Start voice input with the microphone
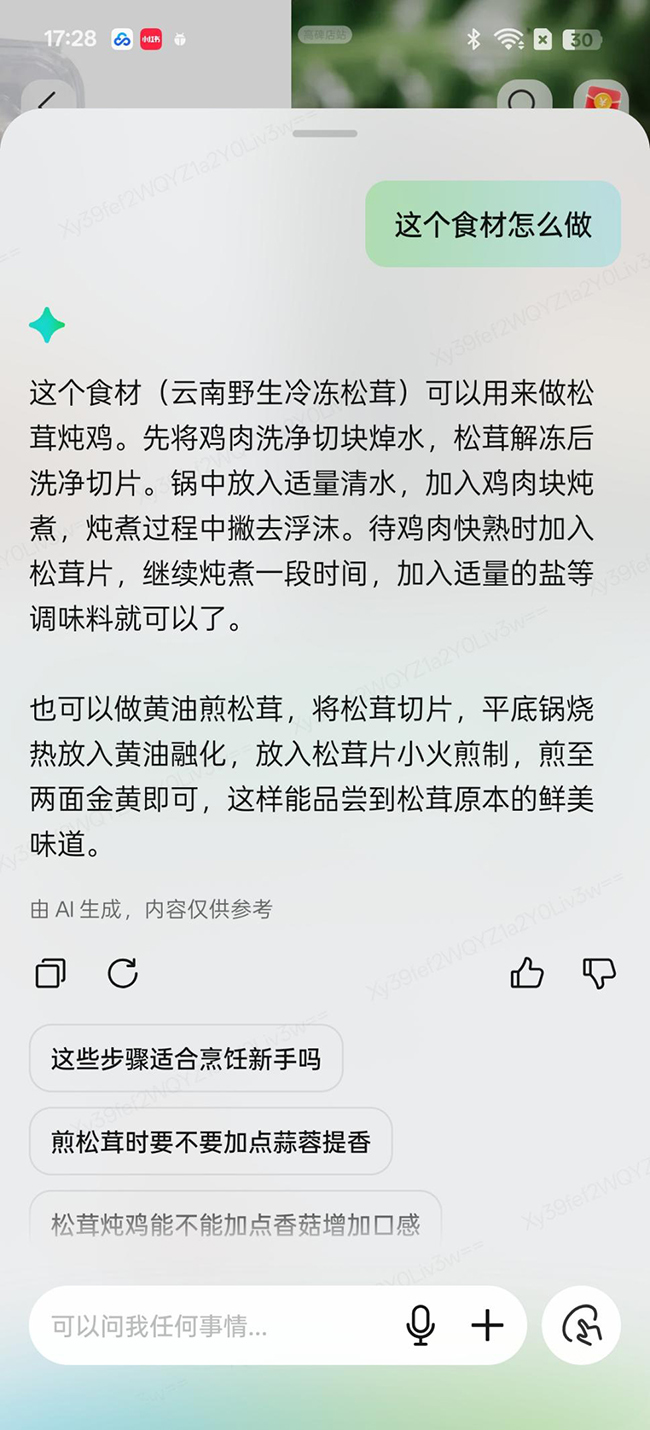The image size is (650, 1430). [420, 1326]
